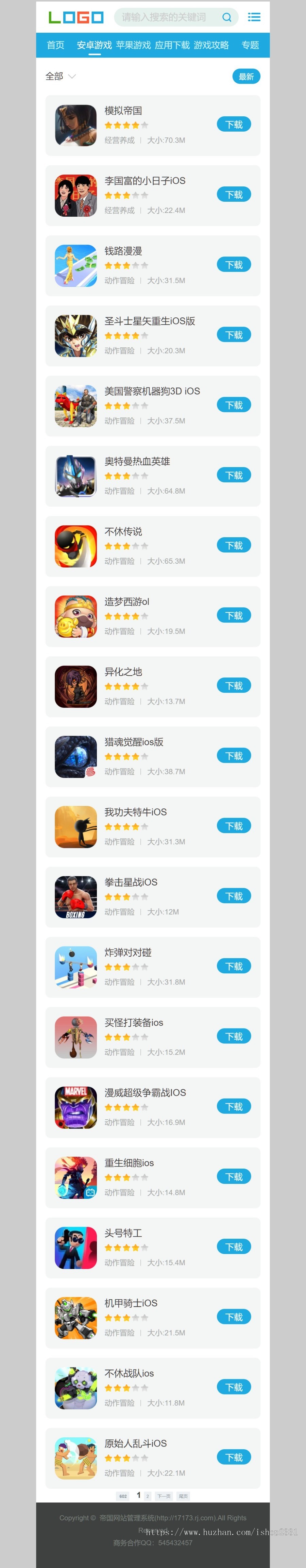Sort the list by 最新
The image size is (306, 1568).
coord(246,77)
